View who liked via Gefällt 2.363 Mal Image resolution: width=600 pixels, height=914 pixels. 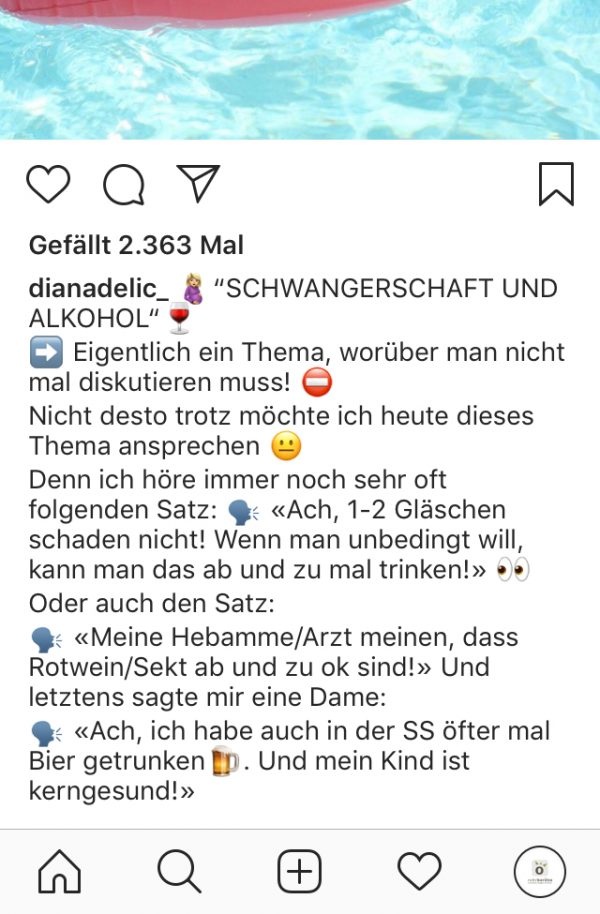tap(136, 245)
